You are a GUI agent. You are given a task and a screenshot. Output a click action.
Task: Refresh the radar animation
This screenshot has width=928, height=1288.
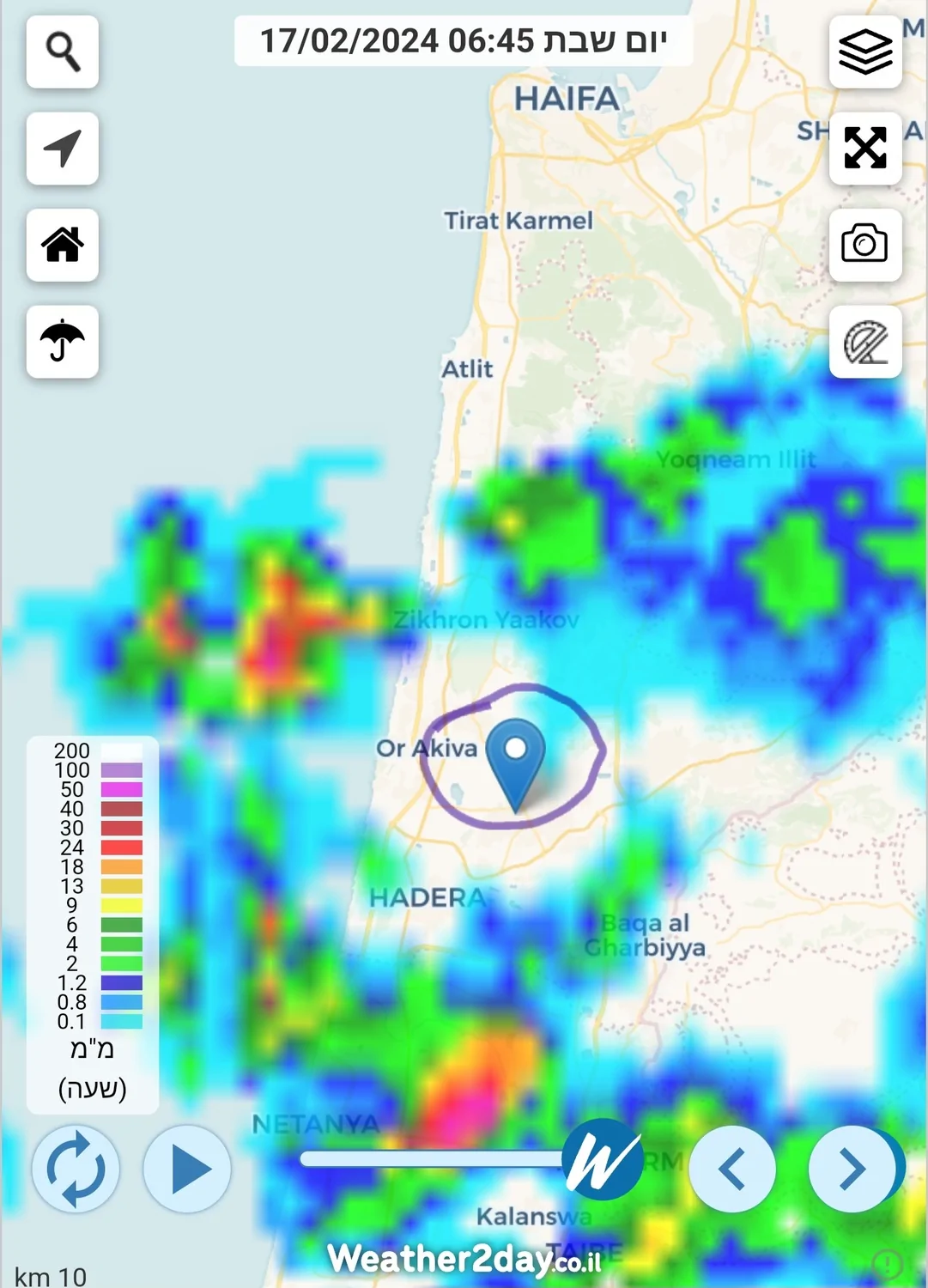(76, 1169)
